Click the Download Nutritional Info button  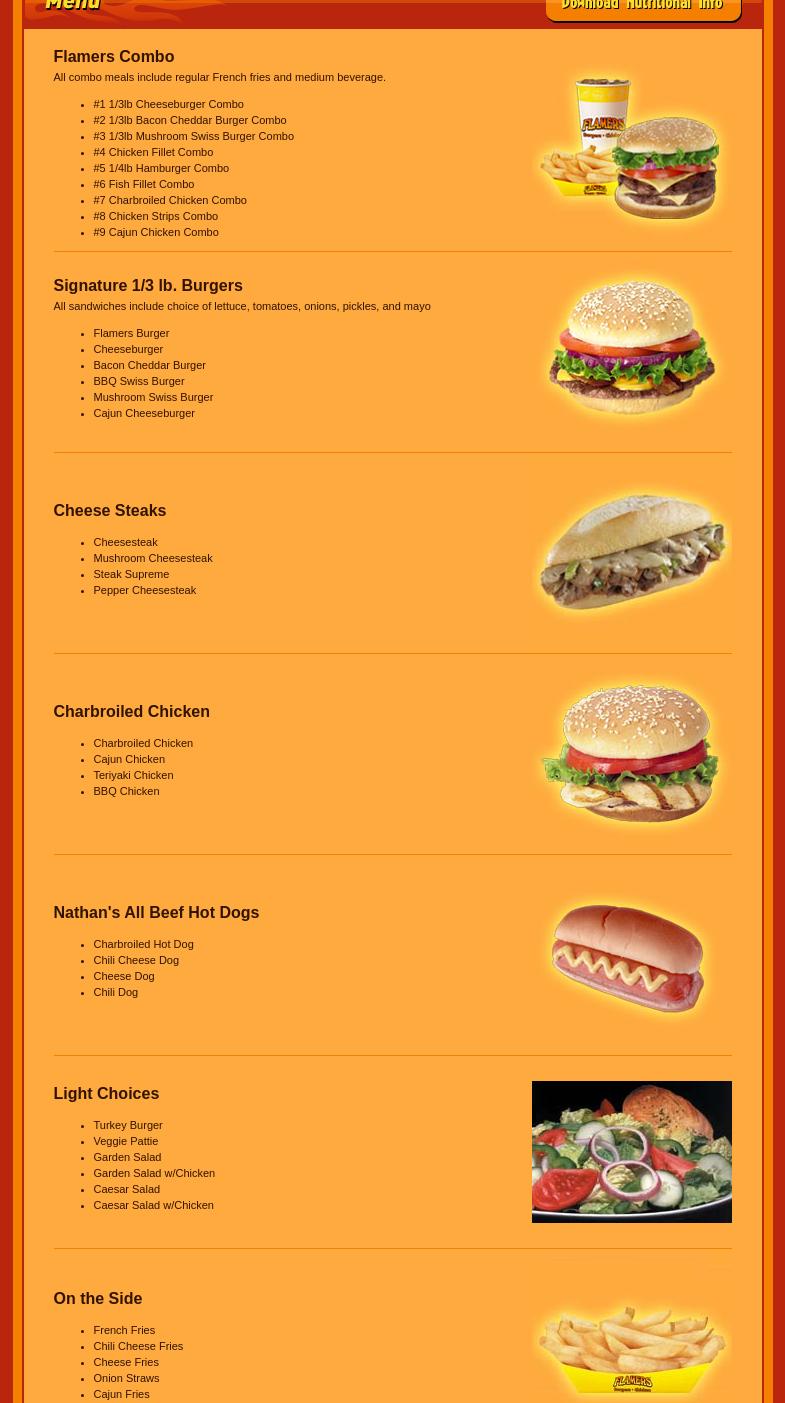[x=643, y=7]
